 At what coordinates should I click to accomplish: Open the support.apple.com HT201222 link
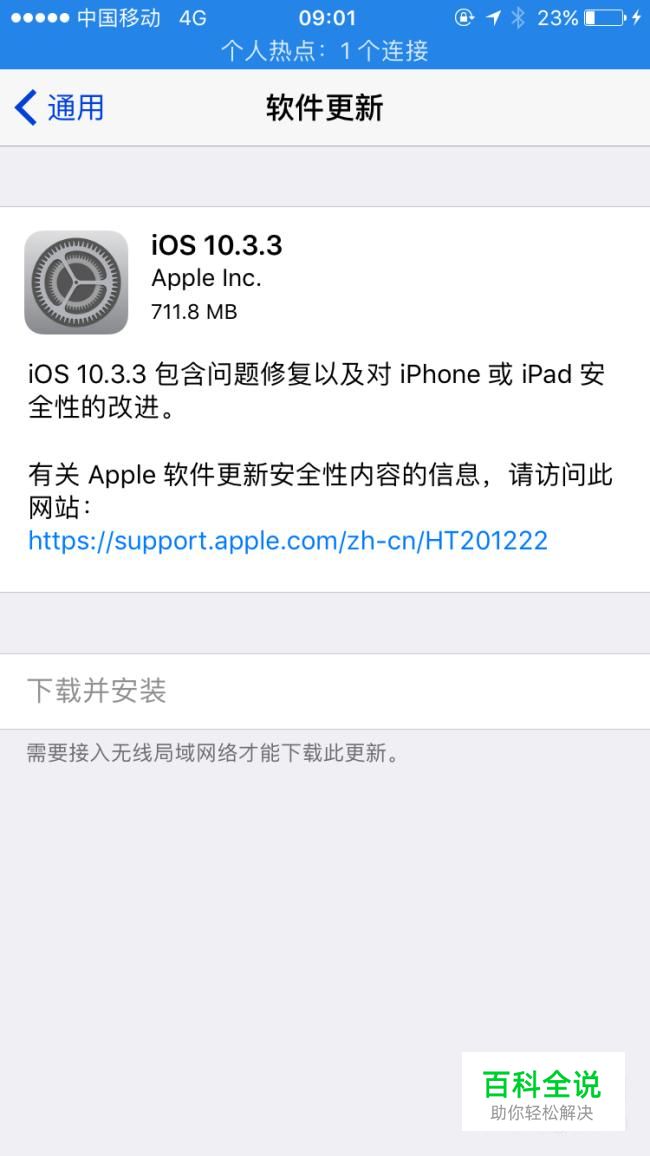coord(288,540)
